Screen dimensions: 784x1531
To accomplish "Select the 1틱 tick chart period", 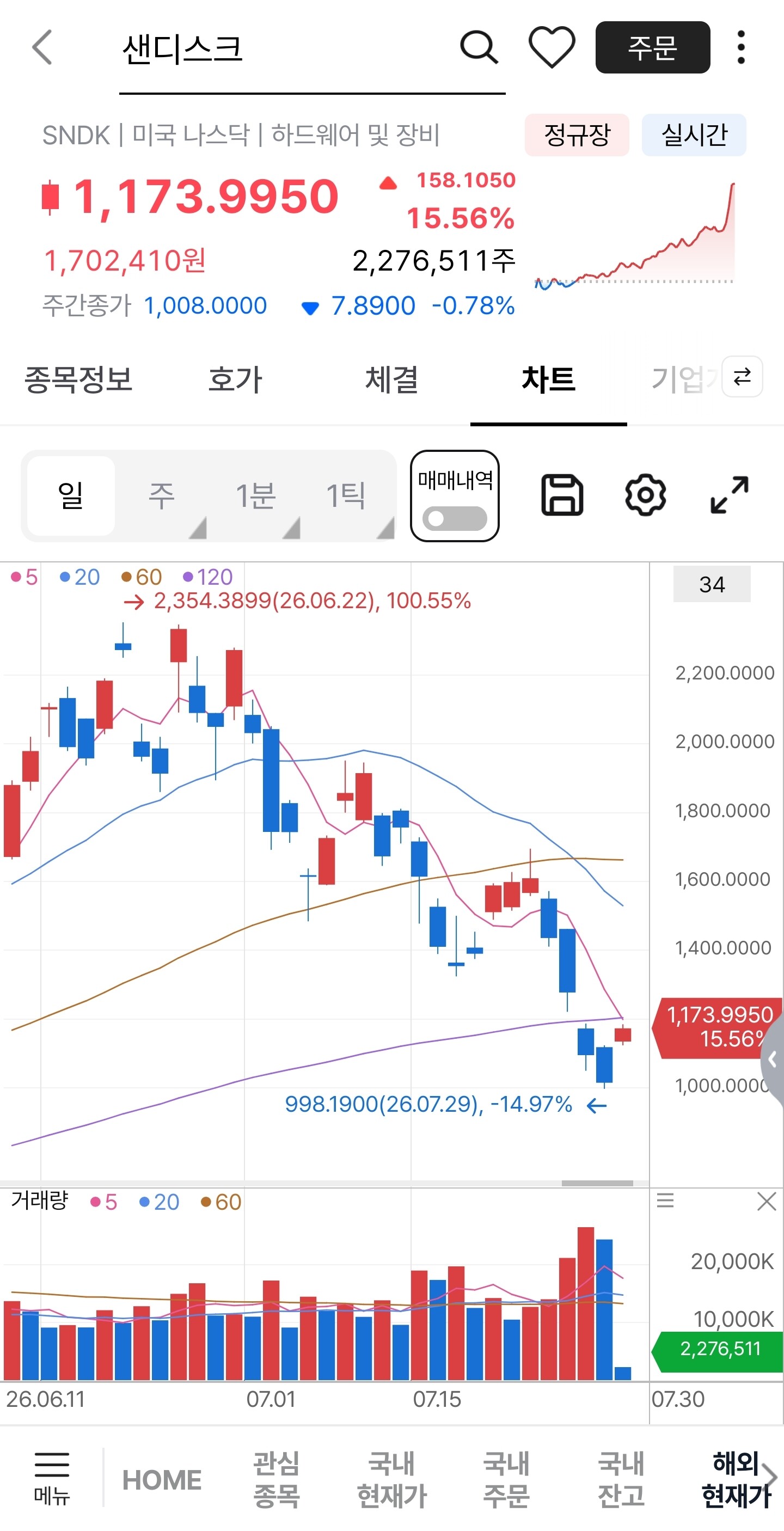I will pyautogui.click(x=346, y=495).
